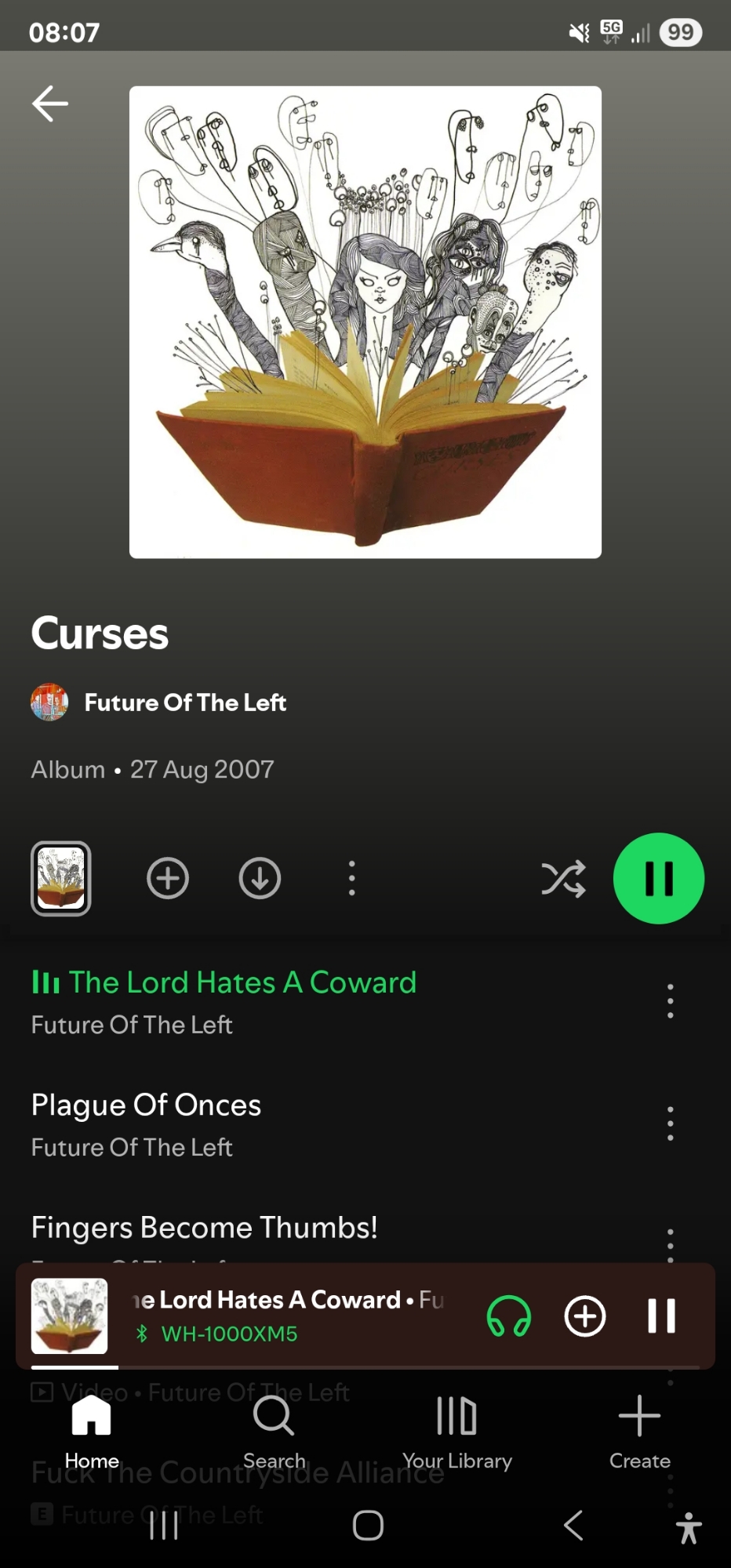Open the now playing mini player
This screenshot has width=731, height=1568.
click(x=290, y=1316)
